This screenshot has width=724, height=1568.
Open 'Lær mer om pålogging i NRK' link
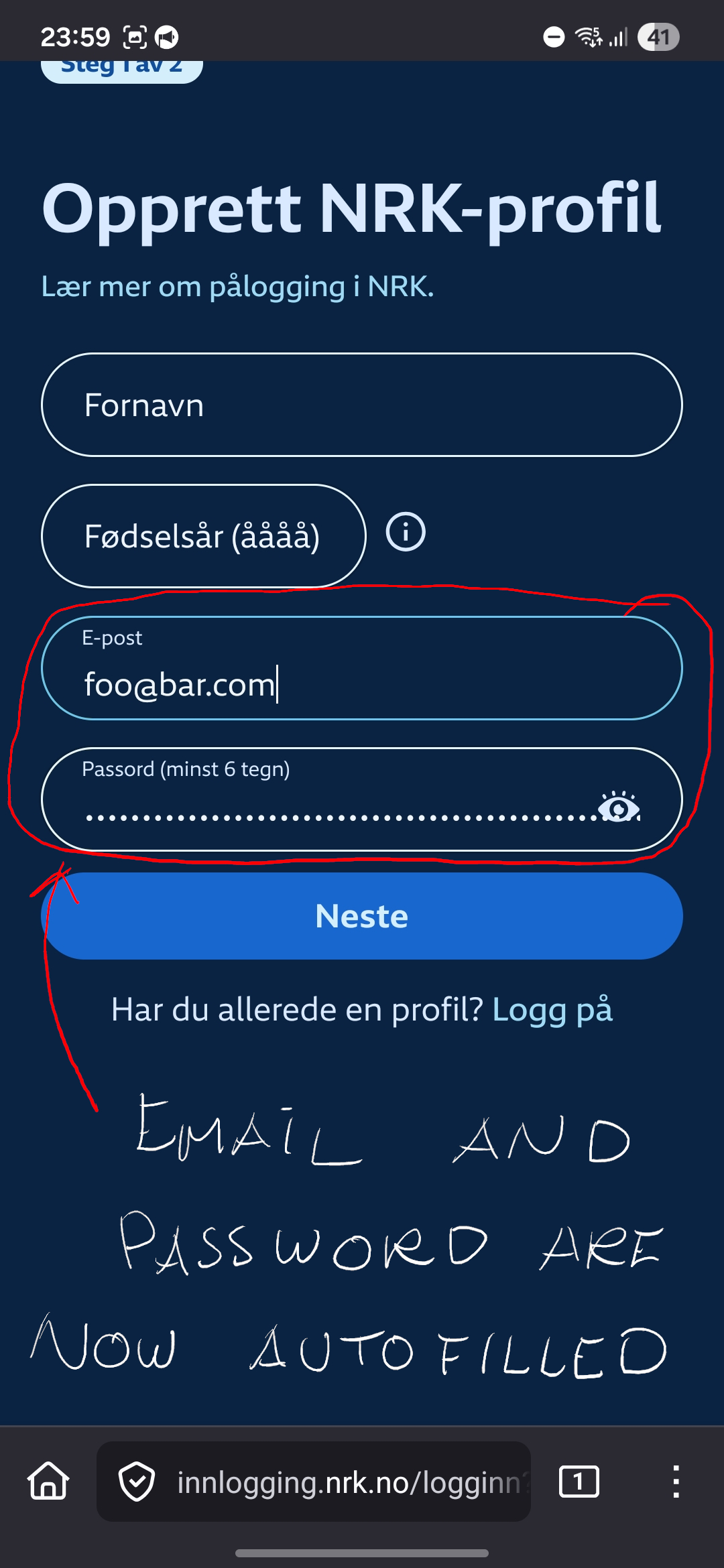[237, 287]
